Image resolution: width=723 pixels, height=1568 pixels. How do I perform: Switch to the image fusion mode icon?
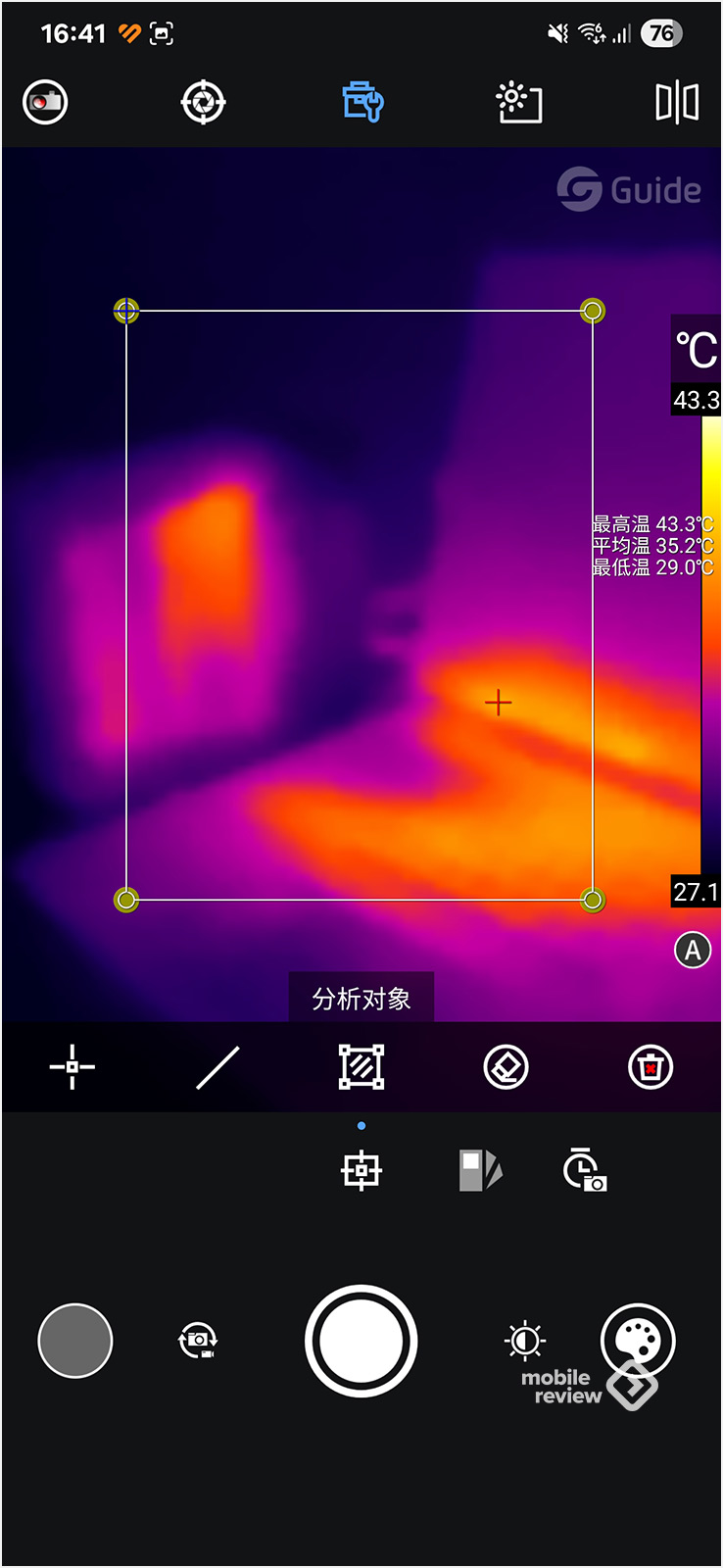480,1170
